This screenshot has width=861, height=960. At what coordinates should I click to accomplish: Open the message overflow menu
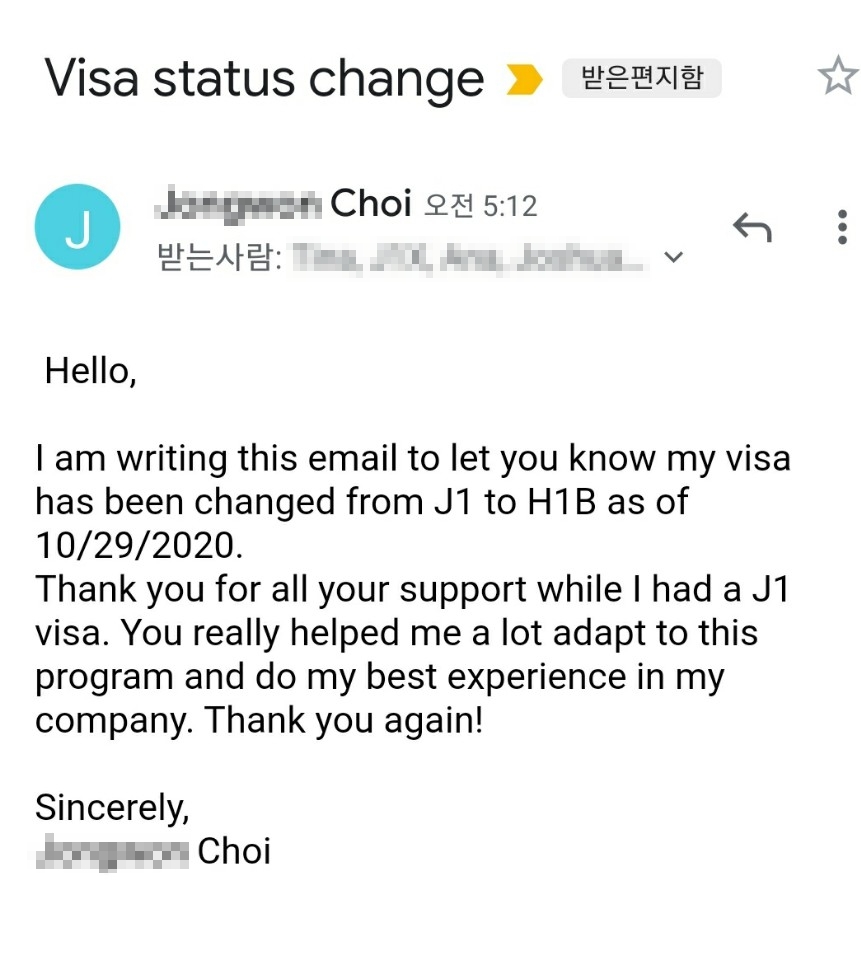(x=841, y=228)
